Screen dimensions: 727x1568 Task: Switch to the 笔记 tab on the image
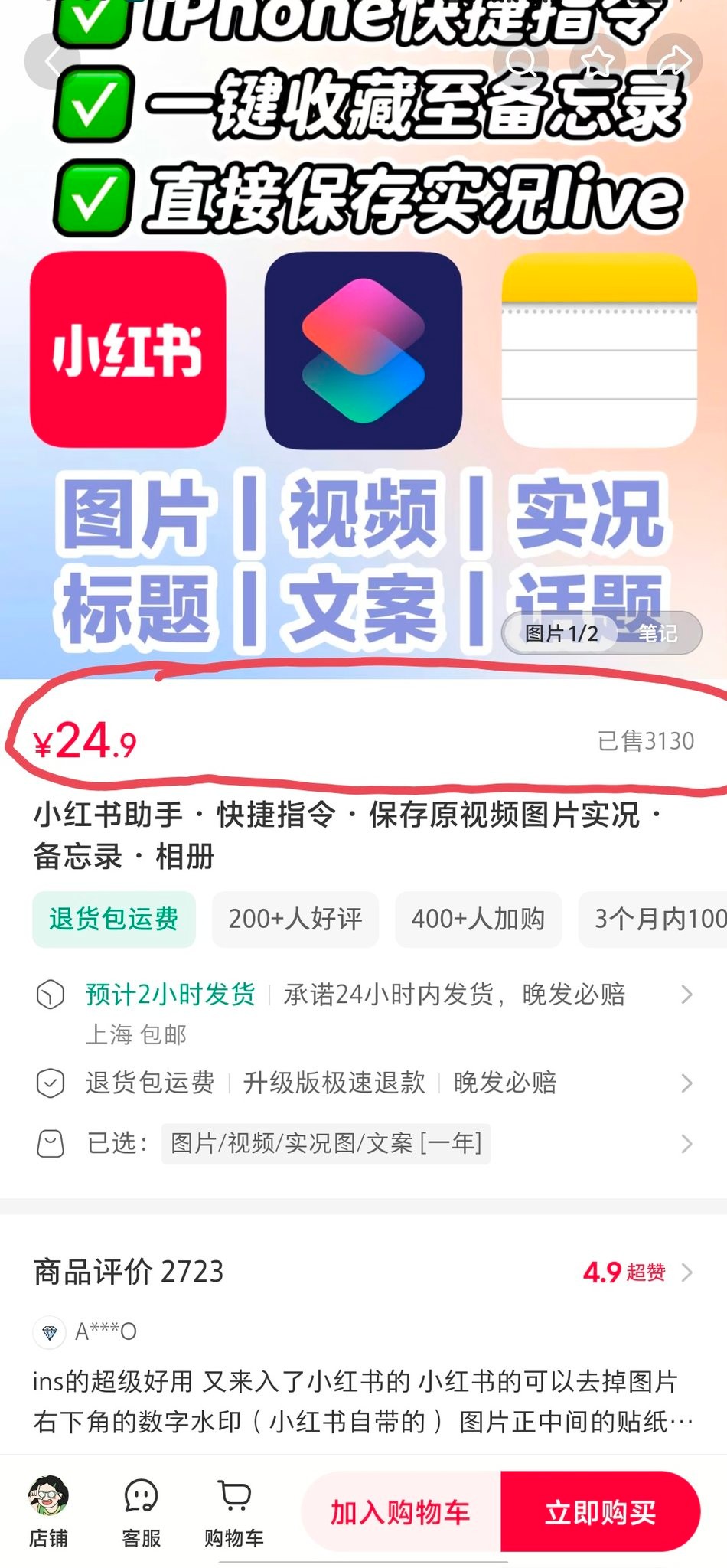pyautogui.click(x=658, y=633)
